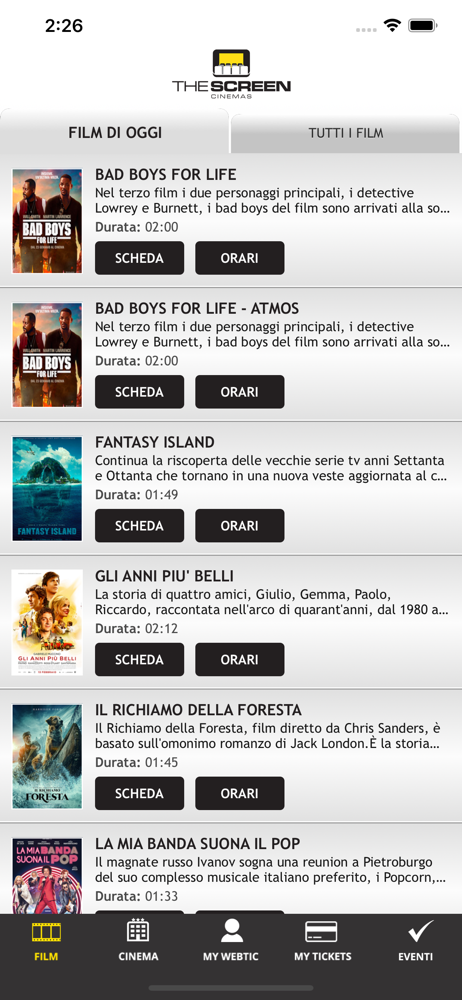The width and height of the screenshot is (462, 1000).
Task: Tap the Fantasy Island poster
Action: (47, 489)
